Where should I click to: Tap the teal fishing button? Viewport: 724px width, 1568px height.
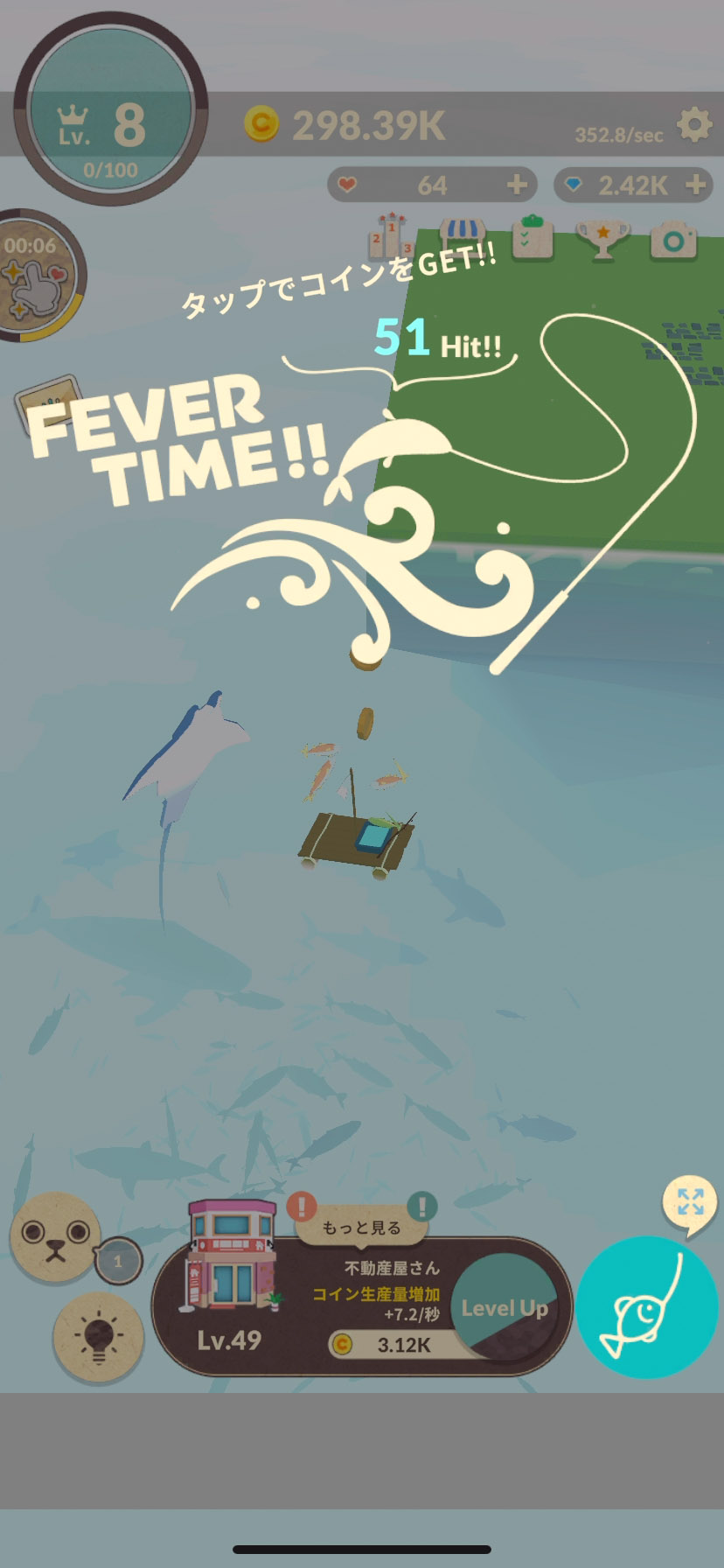pos(648,1307)
